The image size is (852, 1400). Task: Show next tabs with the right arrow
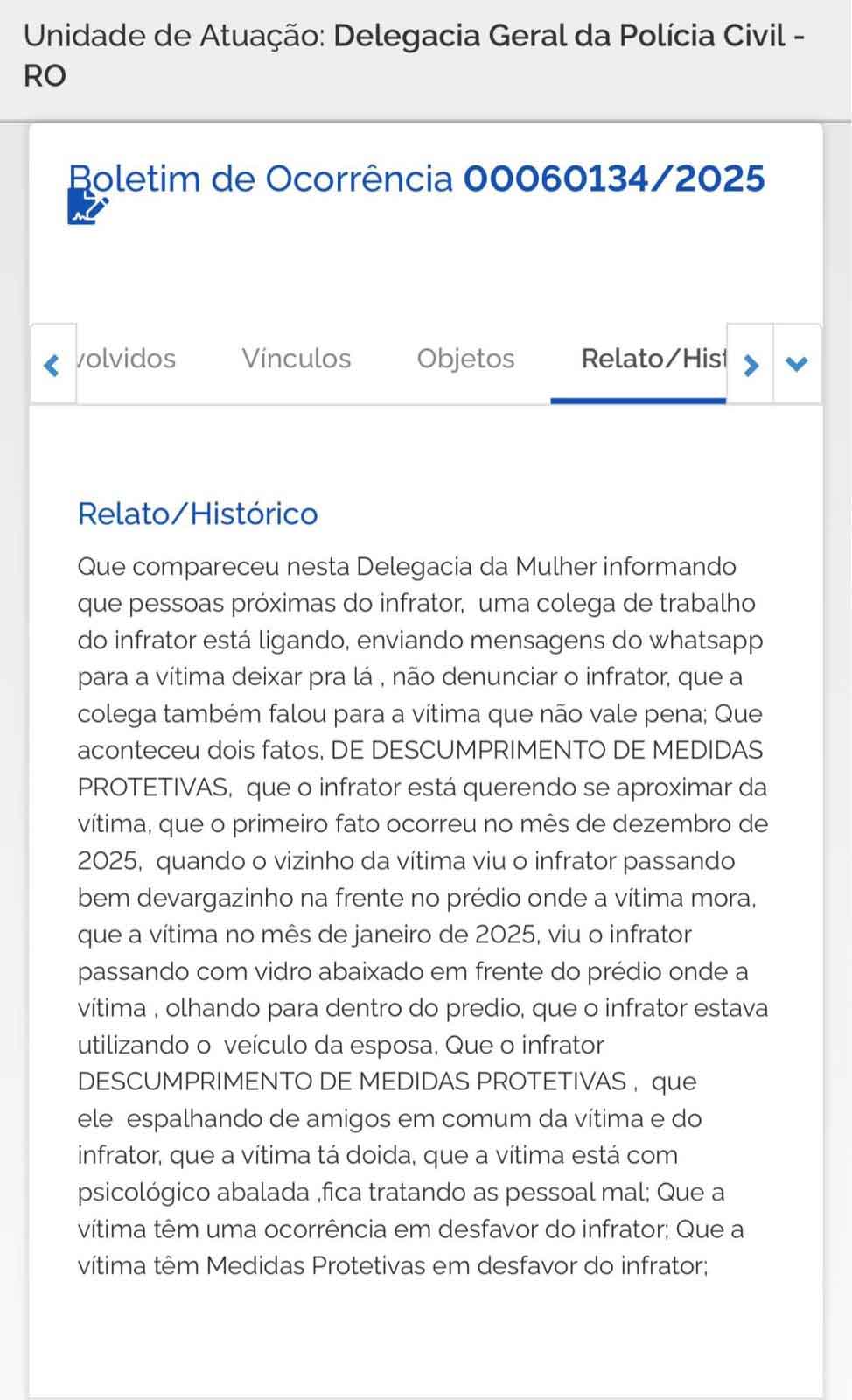(x=751, y=364)
